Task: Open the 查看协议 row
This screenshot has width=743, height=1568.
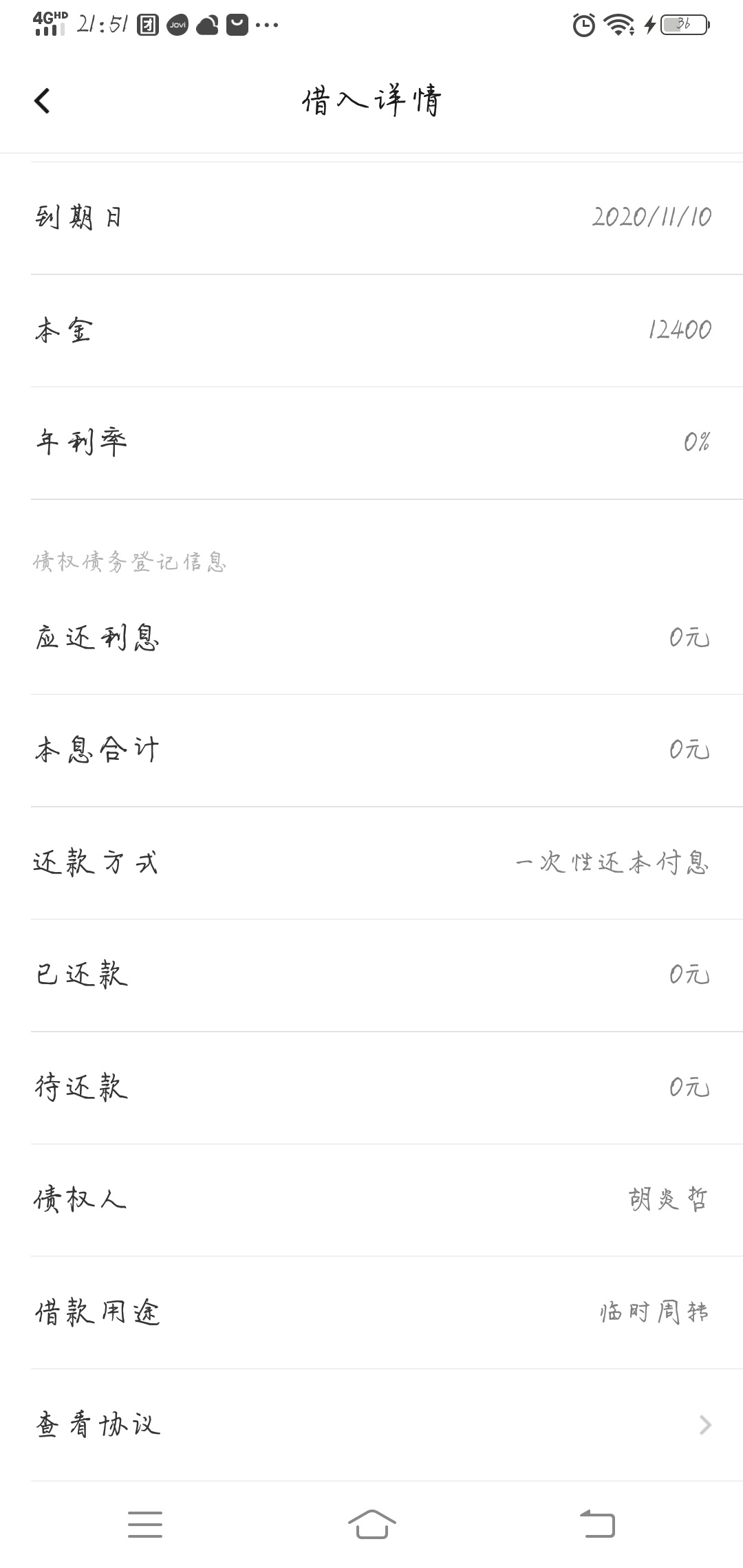Action: tap(371, 1425)
